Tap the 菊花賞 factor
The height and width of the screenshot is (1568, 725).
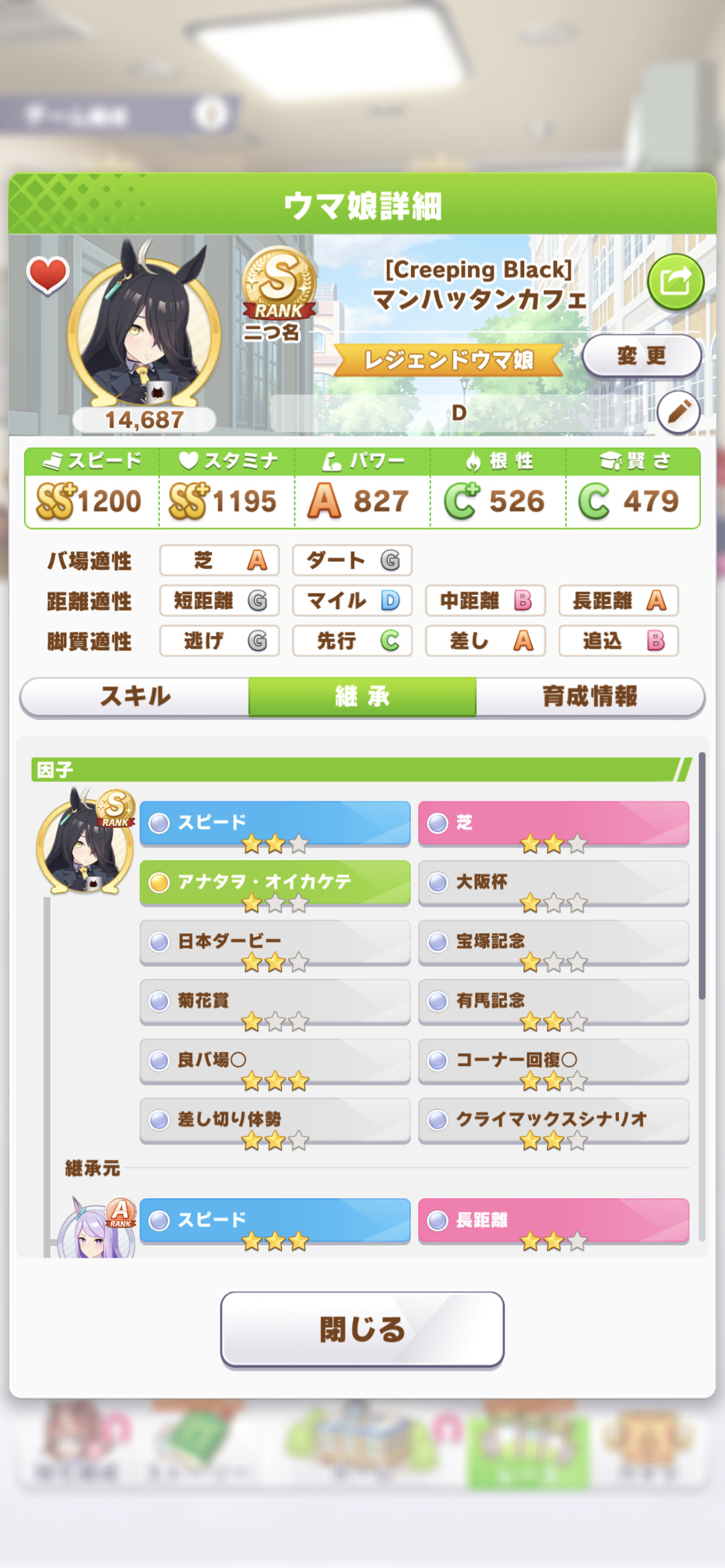[x=275, y=1001]
